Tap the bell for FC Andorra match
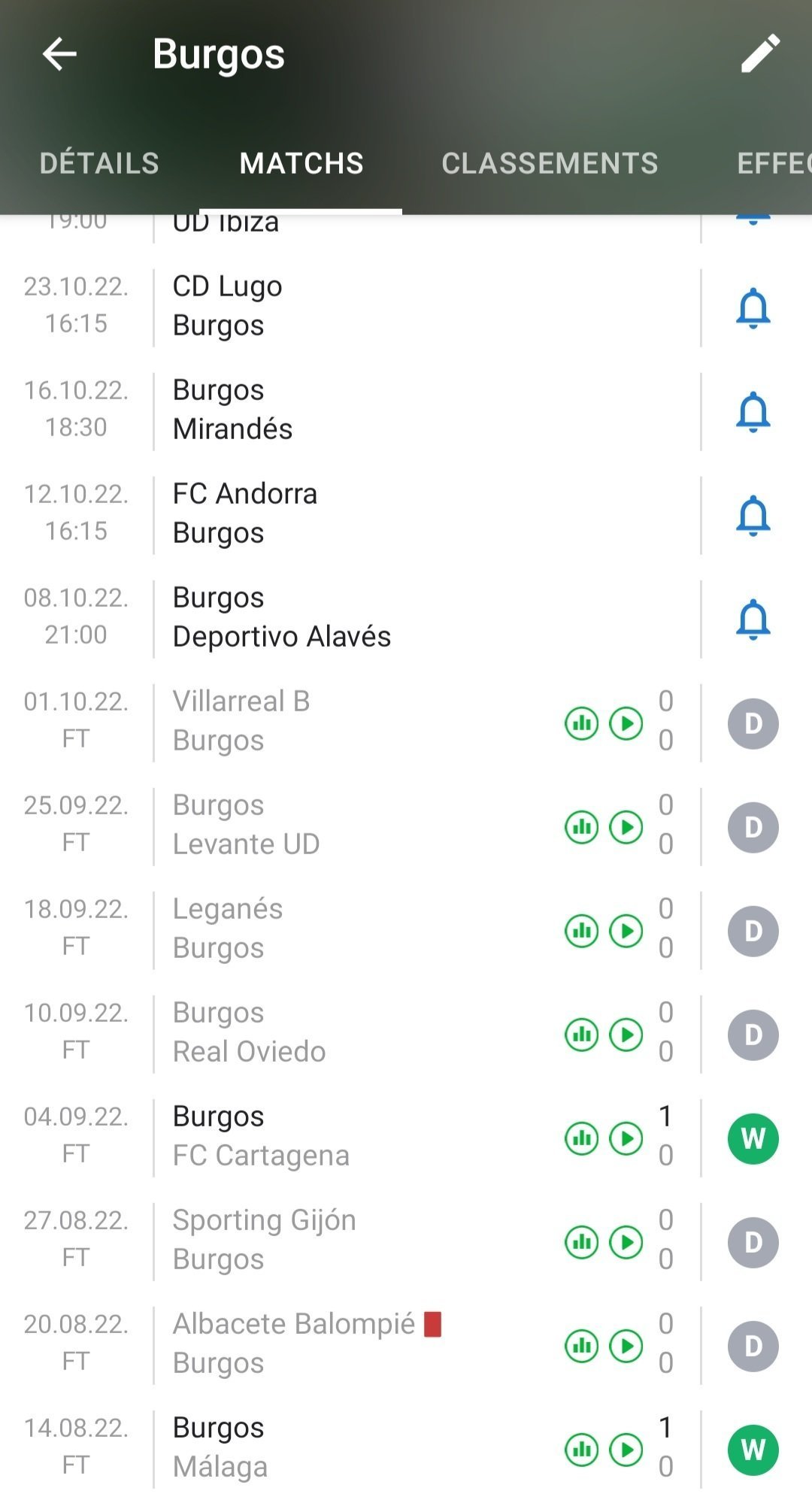 coord(753,515)
